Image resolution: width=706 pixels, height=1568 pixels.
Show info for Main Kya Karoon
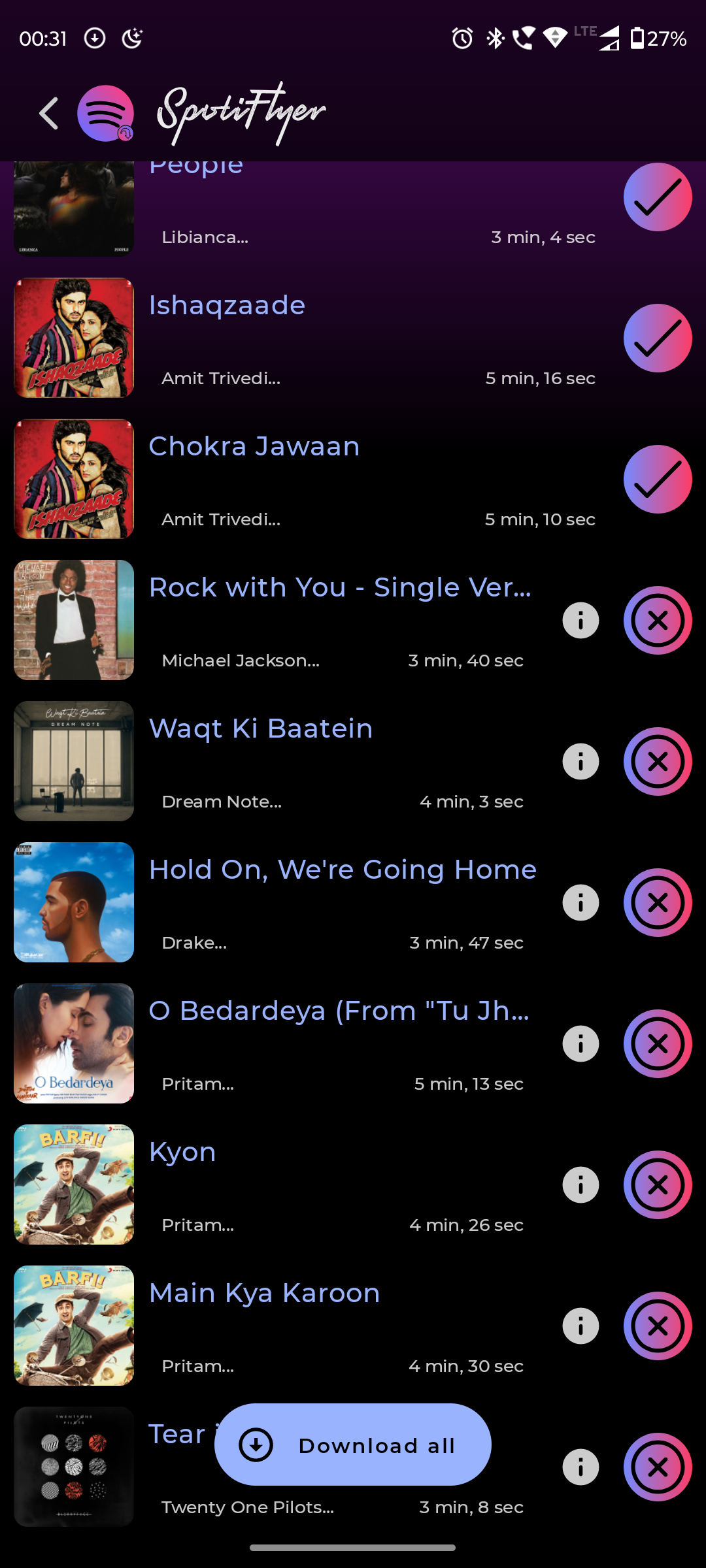[580, 1325]
